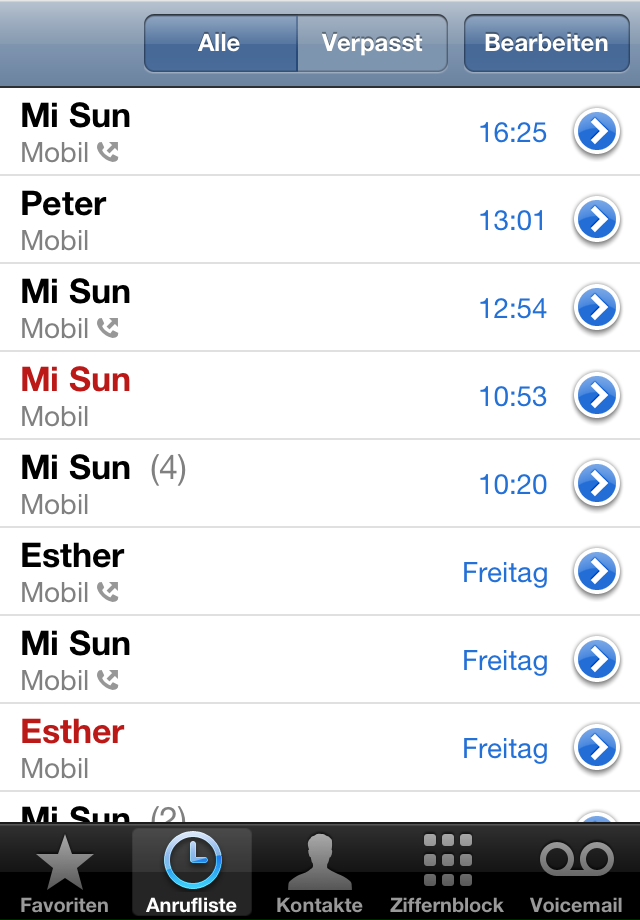Open the Favoriten tab
This screenshot has width=640, height=920.
pyautogui.click(x=64, y=872)
